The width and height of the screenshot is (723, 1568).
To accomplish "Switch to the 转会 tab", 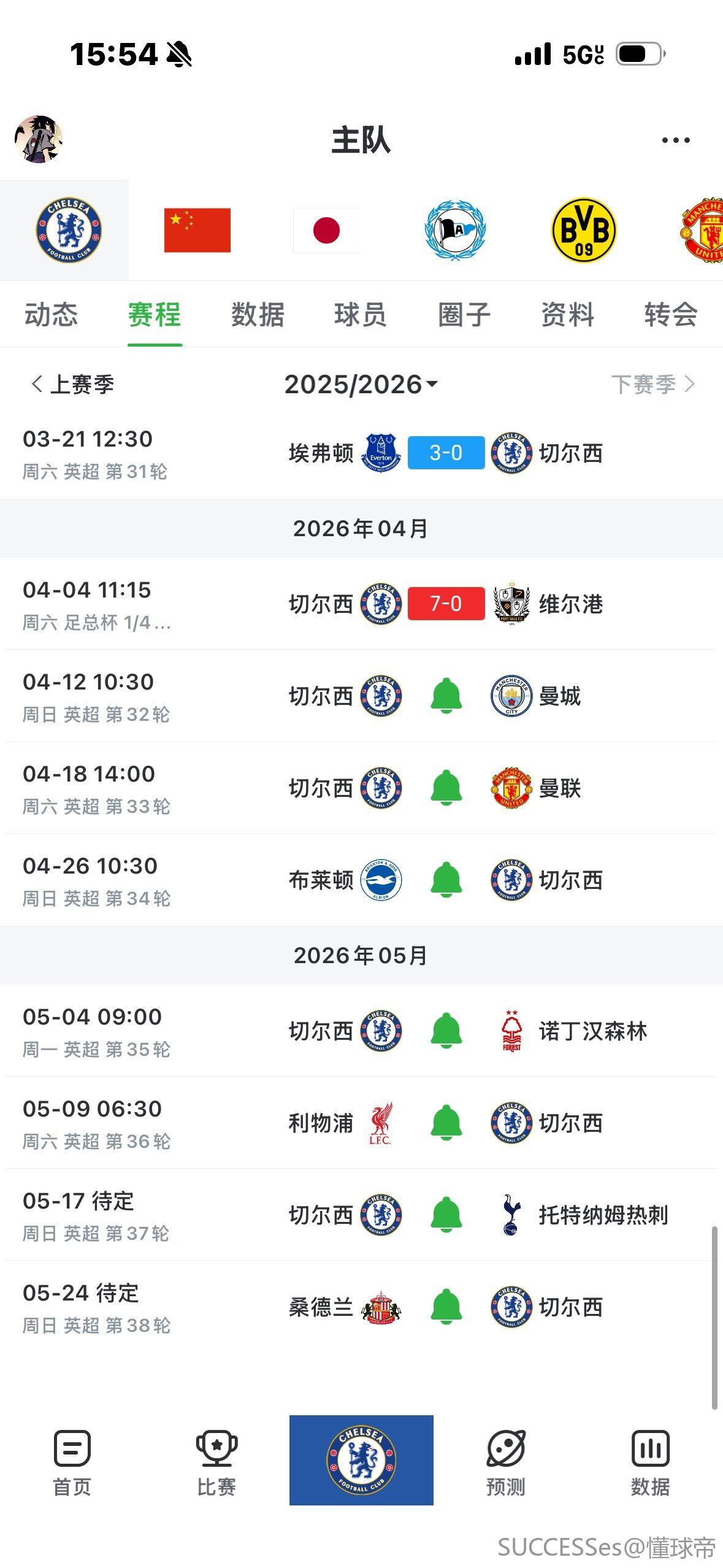I will tap(671, 315).
